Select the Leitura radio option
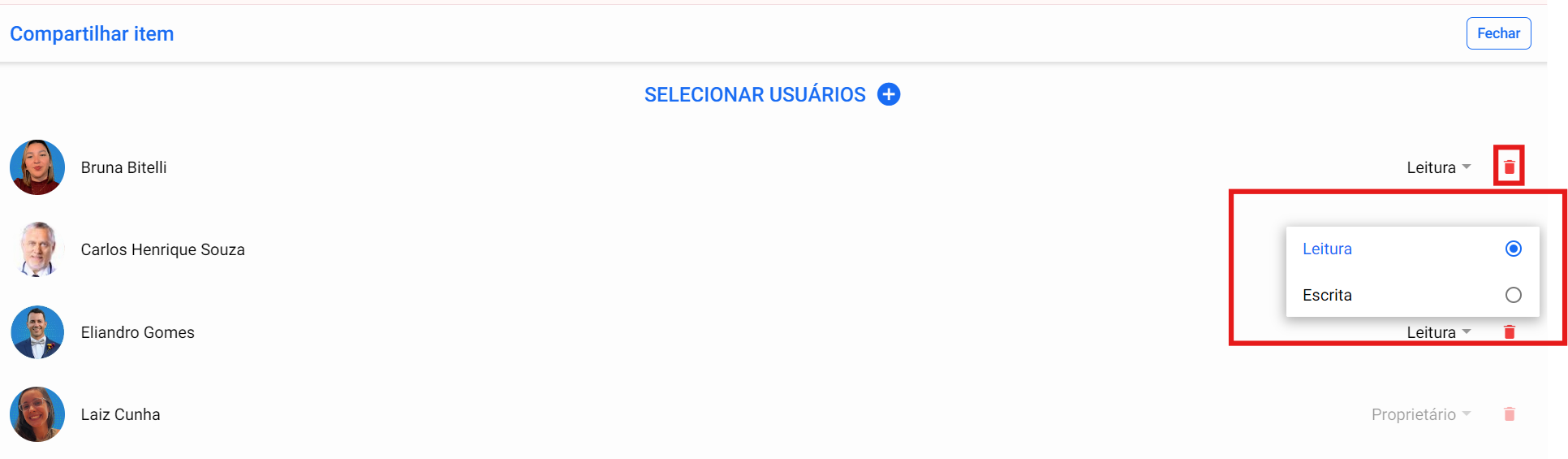Viewport: 1568px width, 459px height. pyautogui.click(x=1512, y=249)
